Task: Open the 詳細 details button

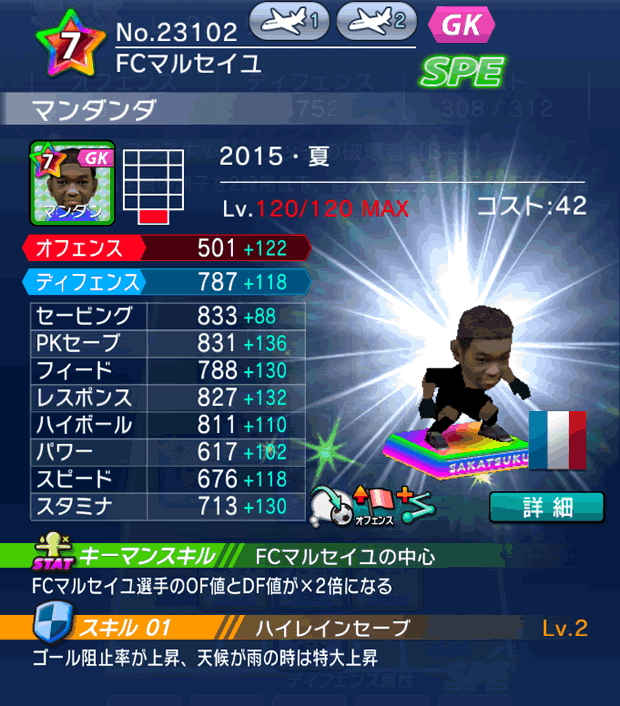Action: point(546,507)
